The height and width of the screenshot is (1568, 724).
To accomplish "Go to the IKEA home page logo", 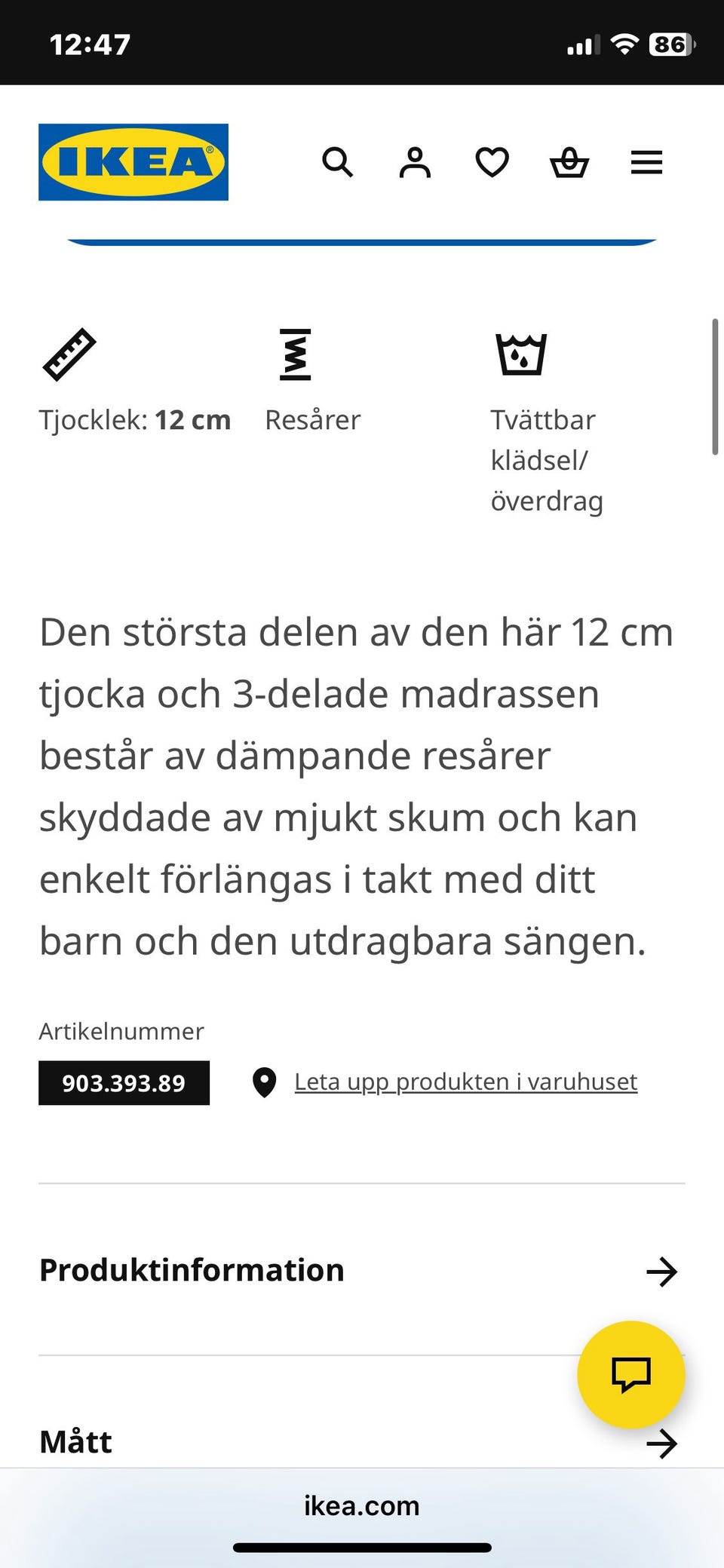I will 133,162.
